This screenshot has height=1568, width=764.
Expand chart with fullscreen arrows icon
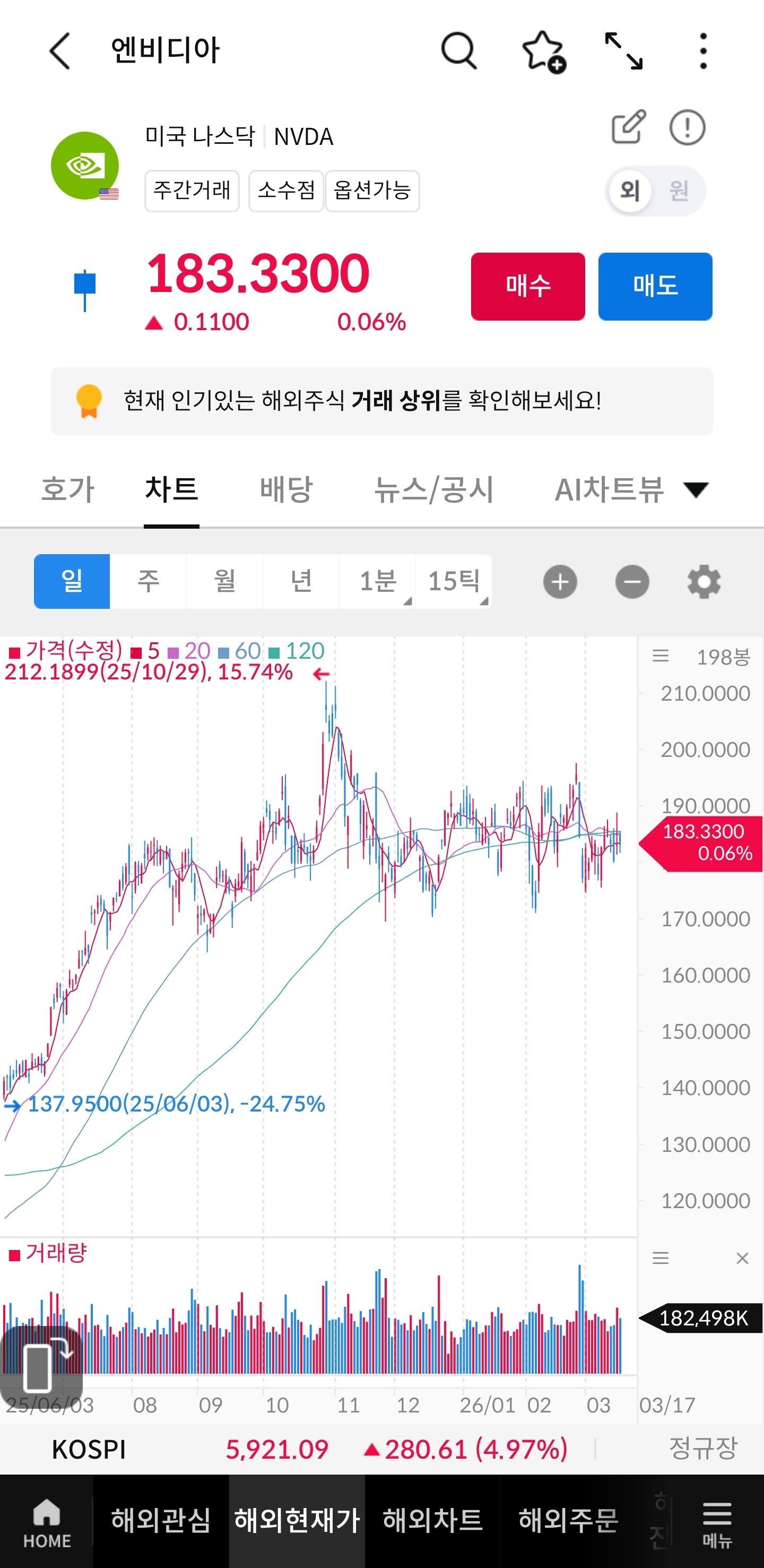click(x=623, y=51)
